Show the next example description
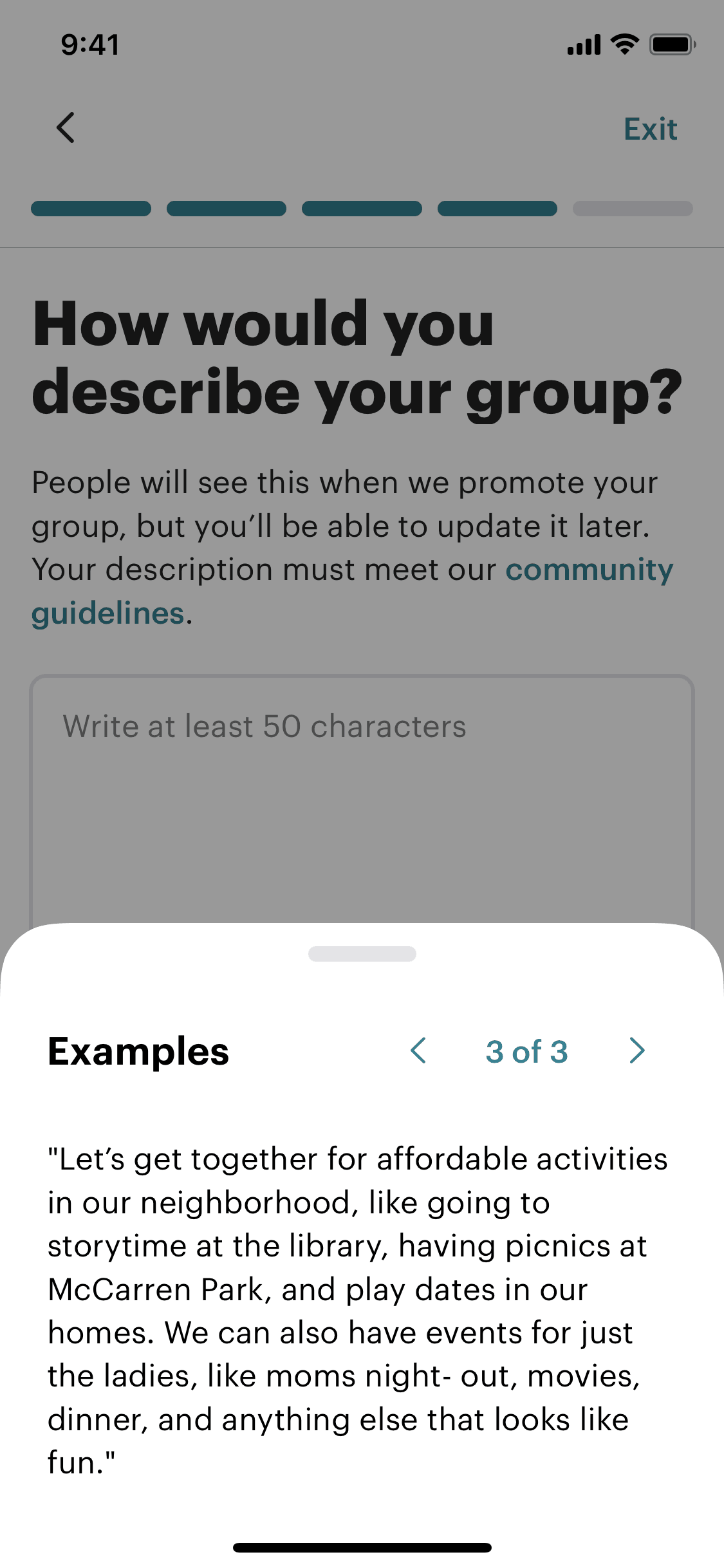Viewport: 724px width, 1568px height. (636, 1051)
